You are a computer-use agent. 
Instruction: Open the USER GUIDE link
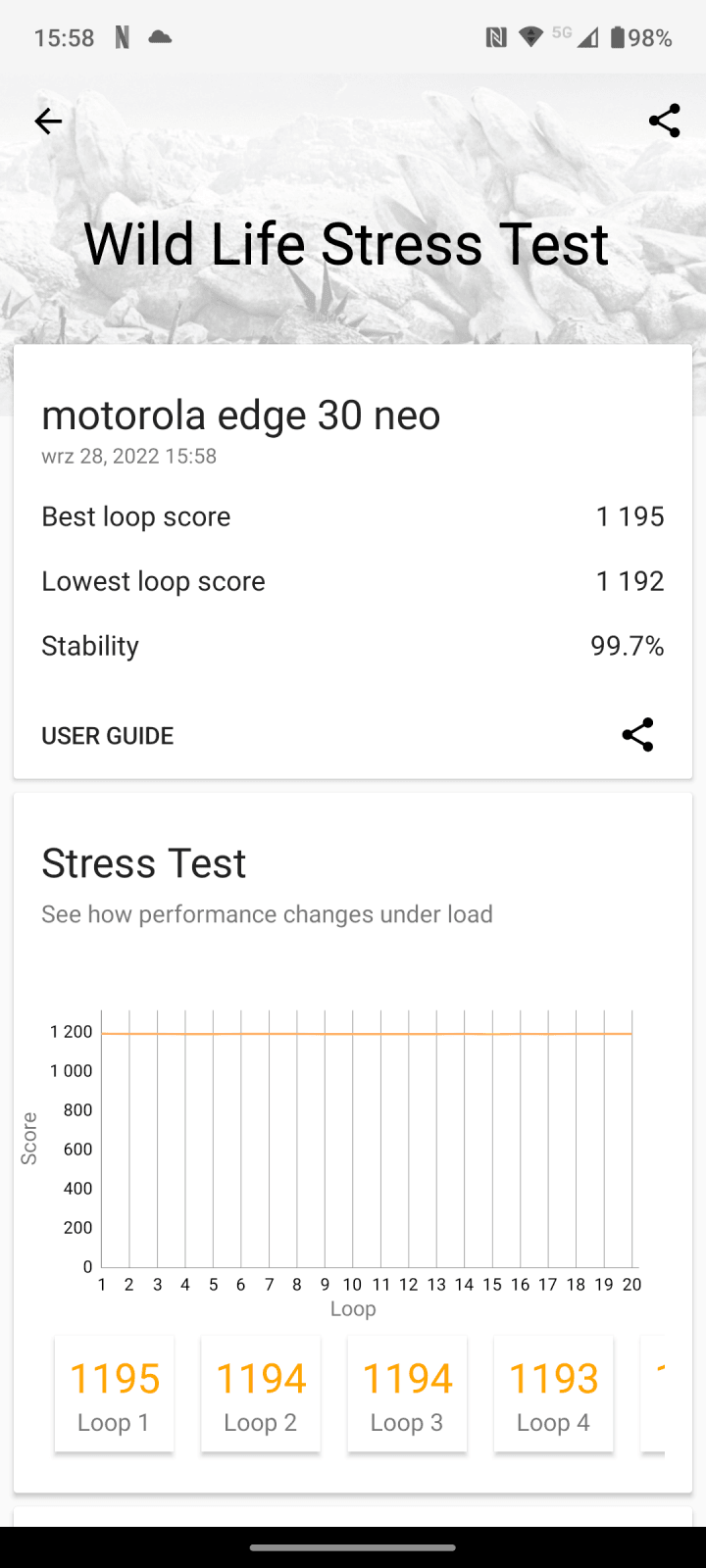[108, 736]
